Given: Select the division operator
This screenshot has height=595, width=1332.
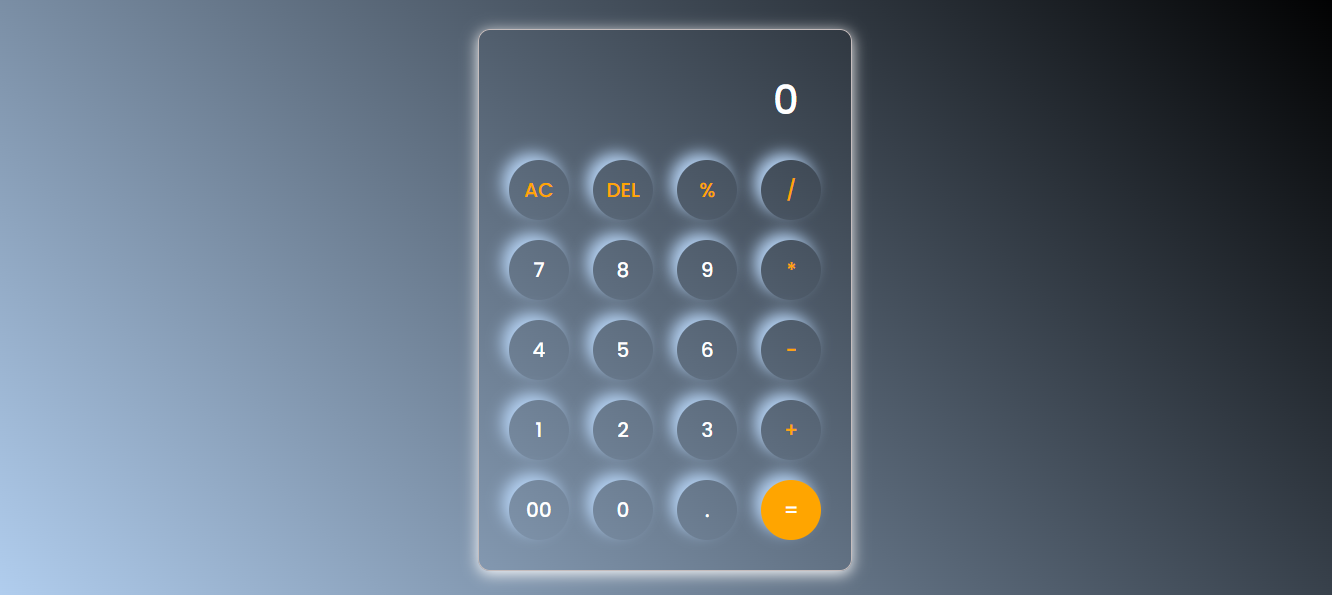Looking at the screenshot, I should [x=791, y=190].
